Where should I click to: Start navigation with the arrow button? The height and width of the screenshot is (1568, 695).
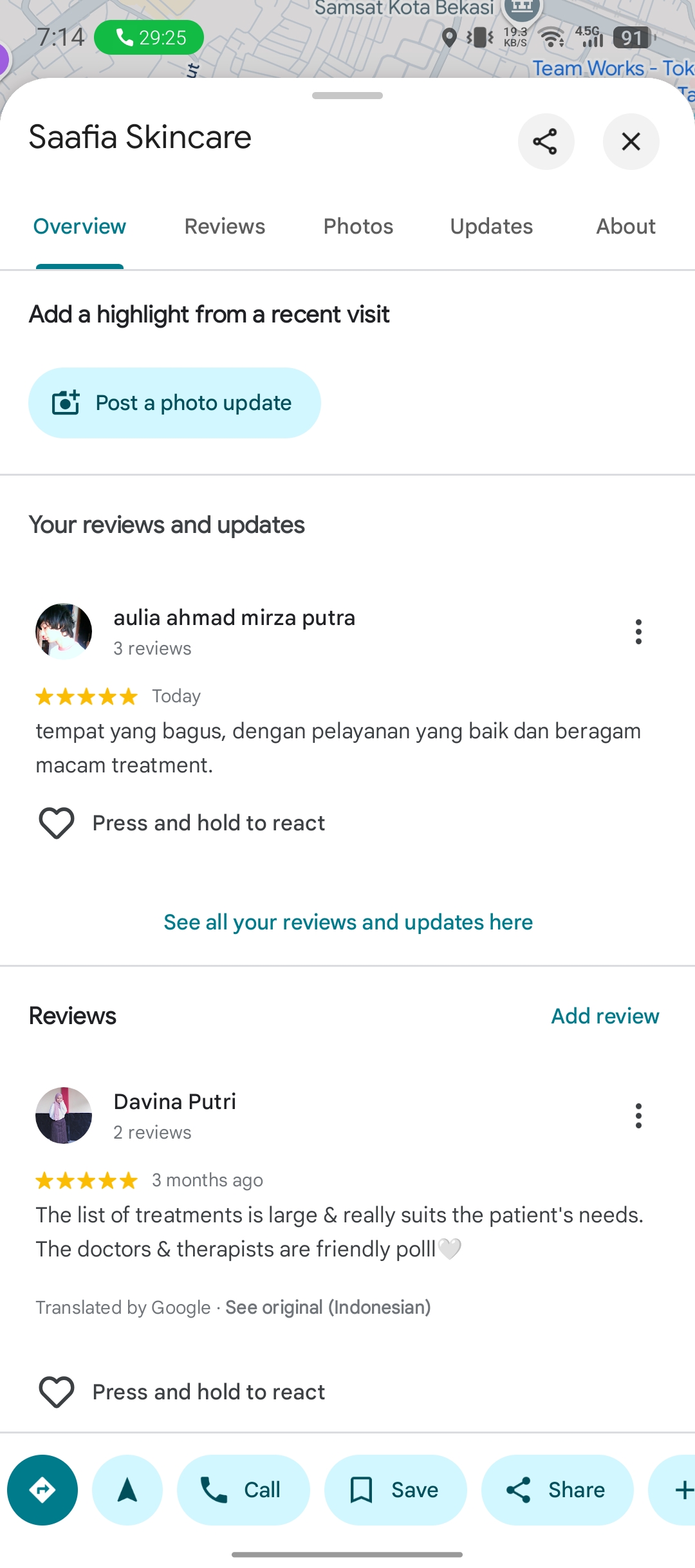127,1490
